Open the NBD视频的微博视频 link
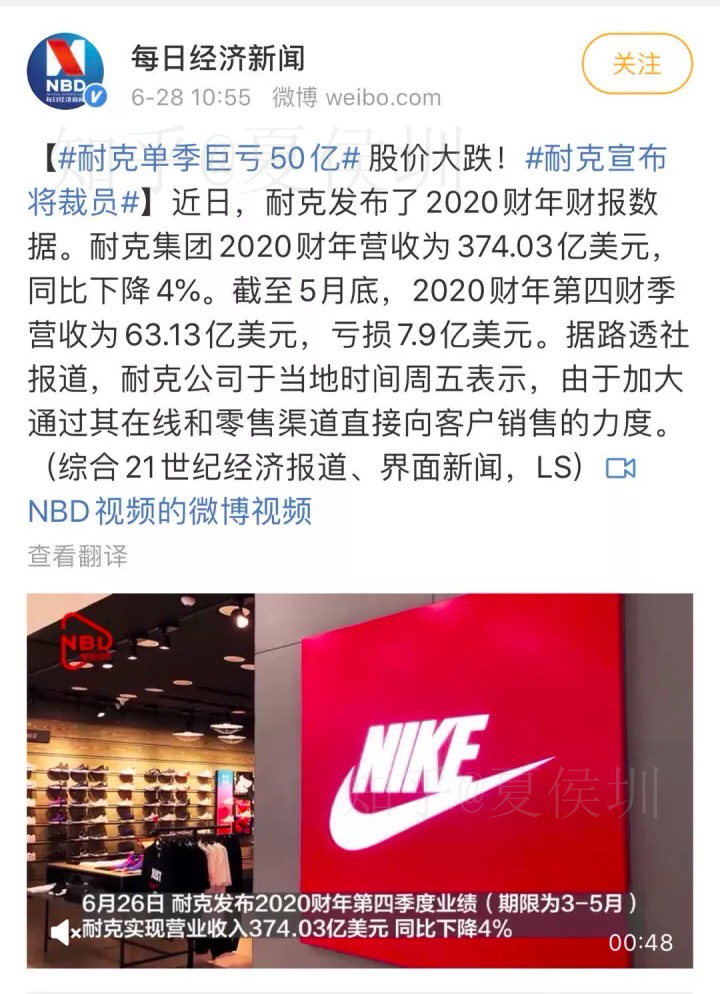Screen dimensions: 720x994 coord(170,511)
